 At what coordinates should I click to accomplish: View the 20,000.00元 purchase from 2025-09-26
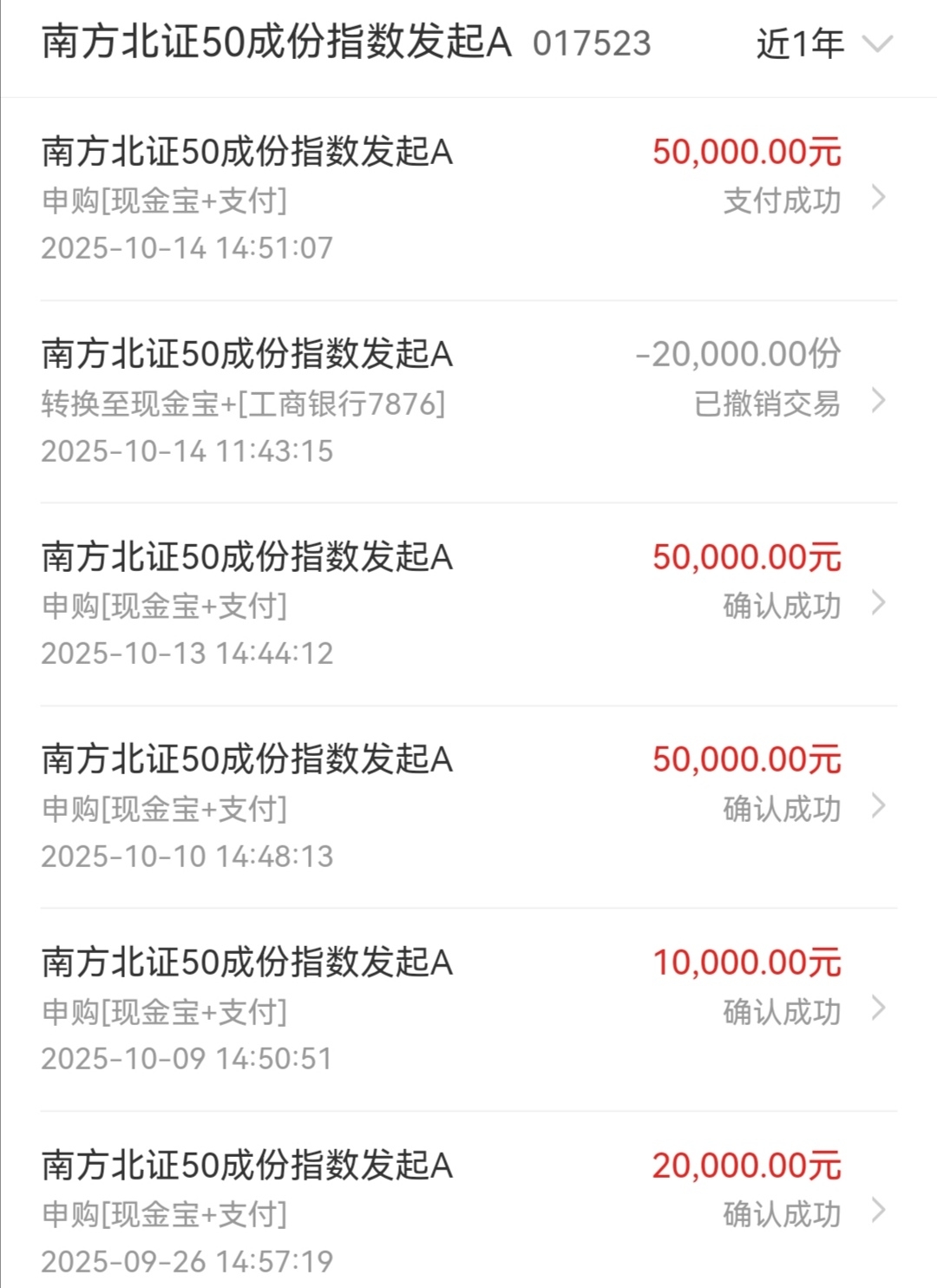(x=468, y=1212)
